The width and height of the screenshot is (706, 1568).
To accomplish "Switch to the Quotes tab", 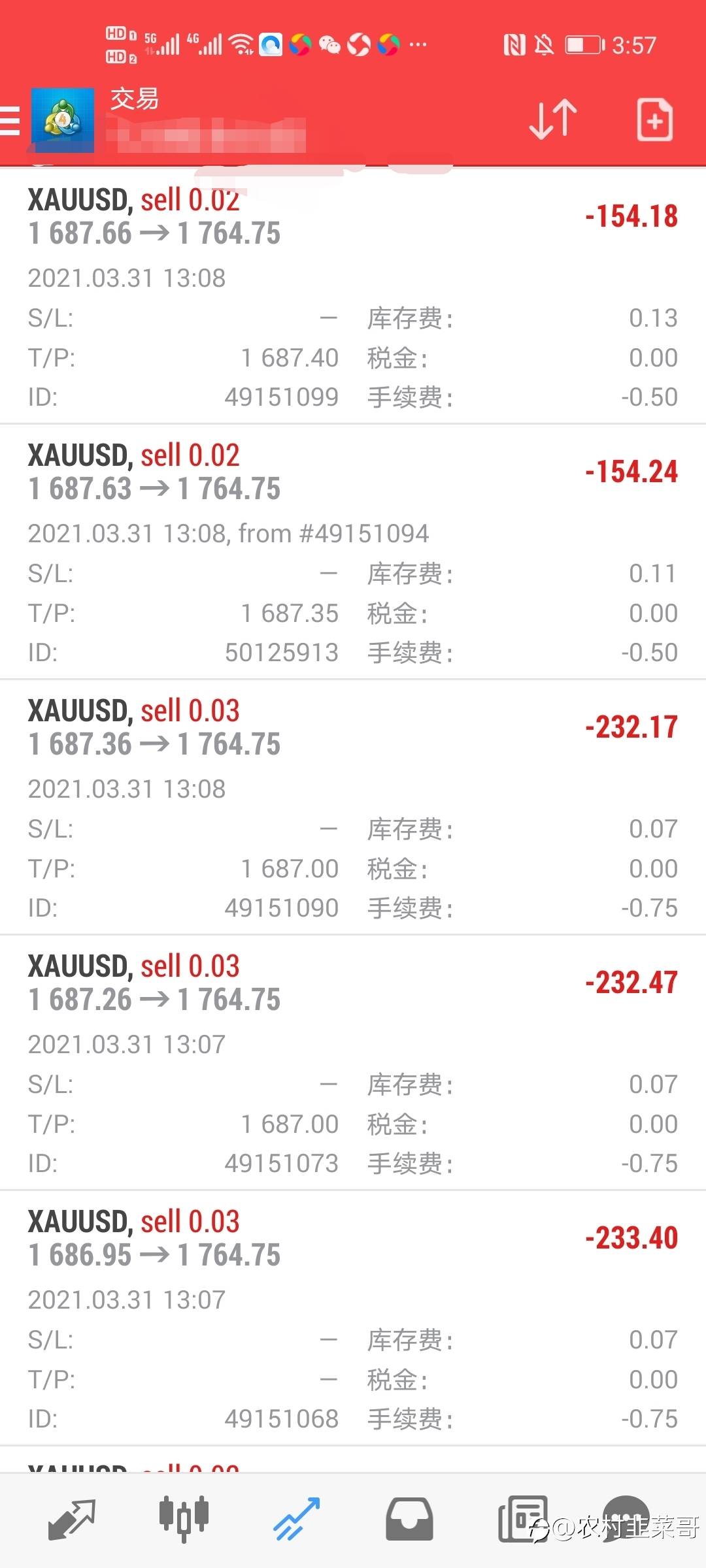I will coord(72,1520).
